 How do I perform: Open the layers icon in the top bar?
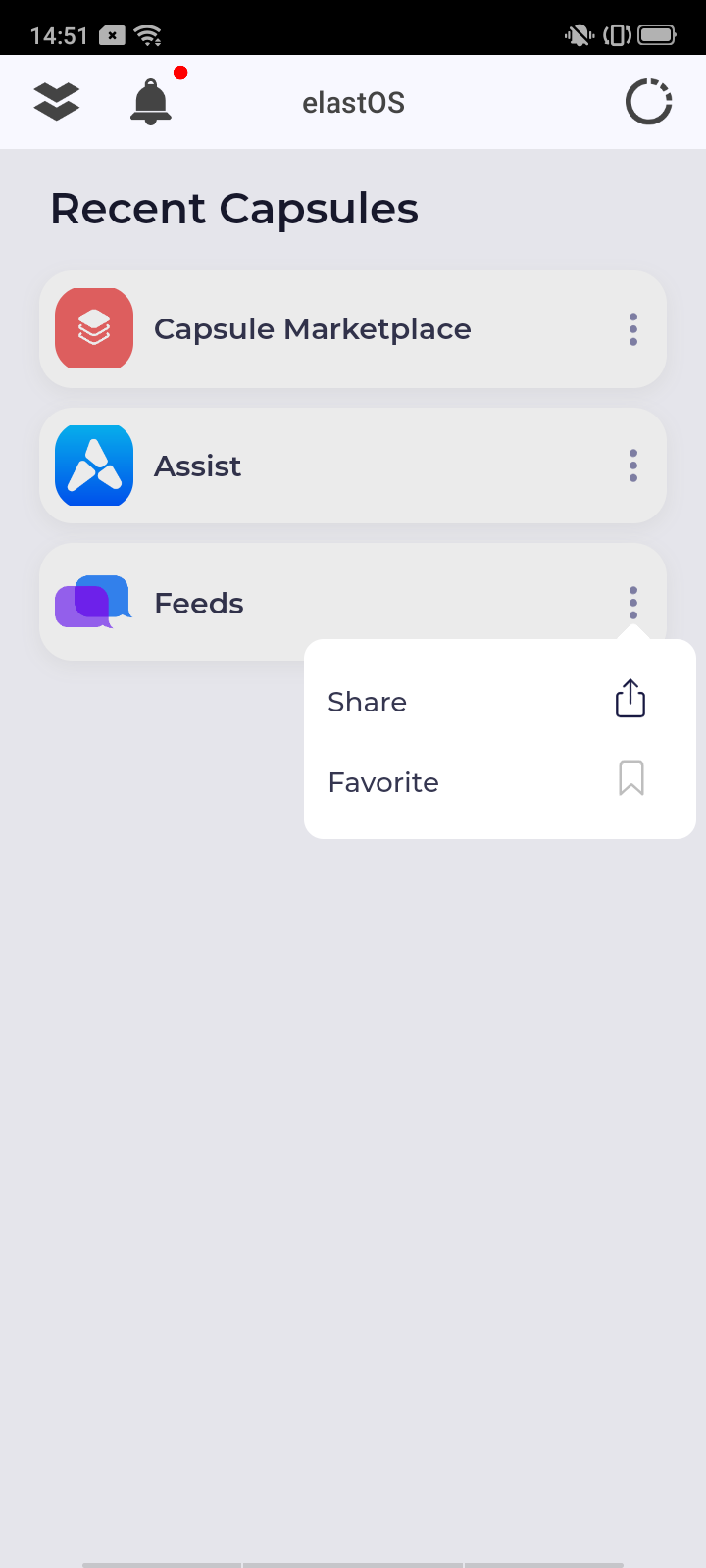(x=57, y=102)
